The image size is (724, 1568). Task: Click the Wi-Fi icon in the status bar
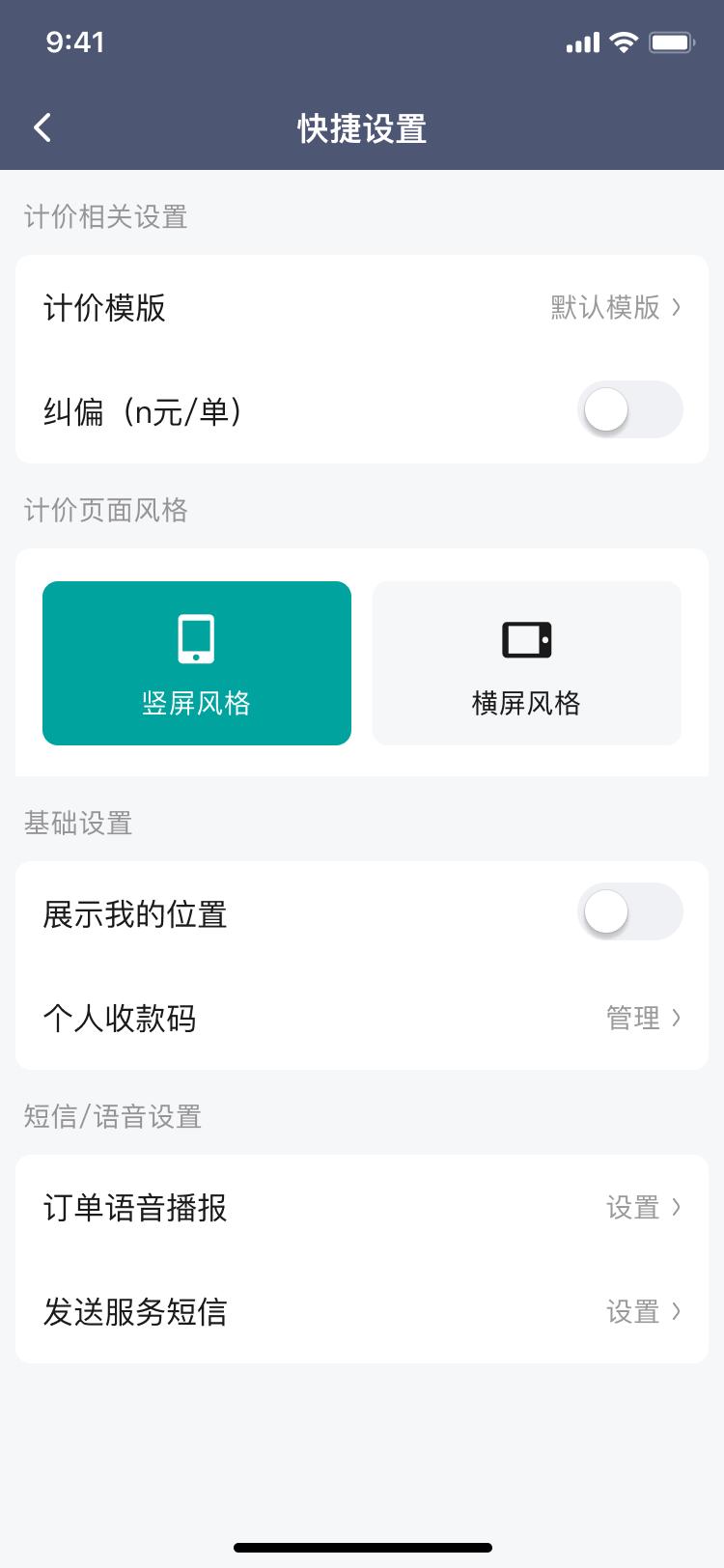(x=624, y=42)
